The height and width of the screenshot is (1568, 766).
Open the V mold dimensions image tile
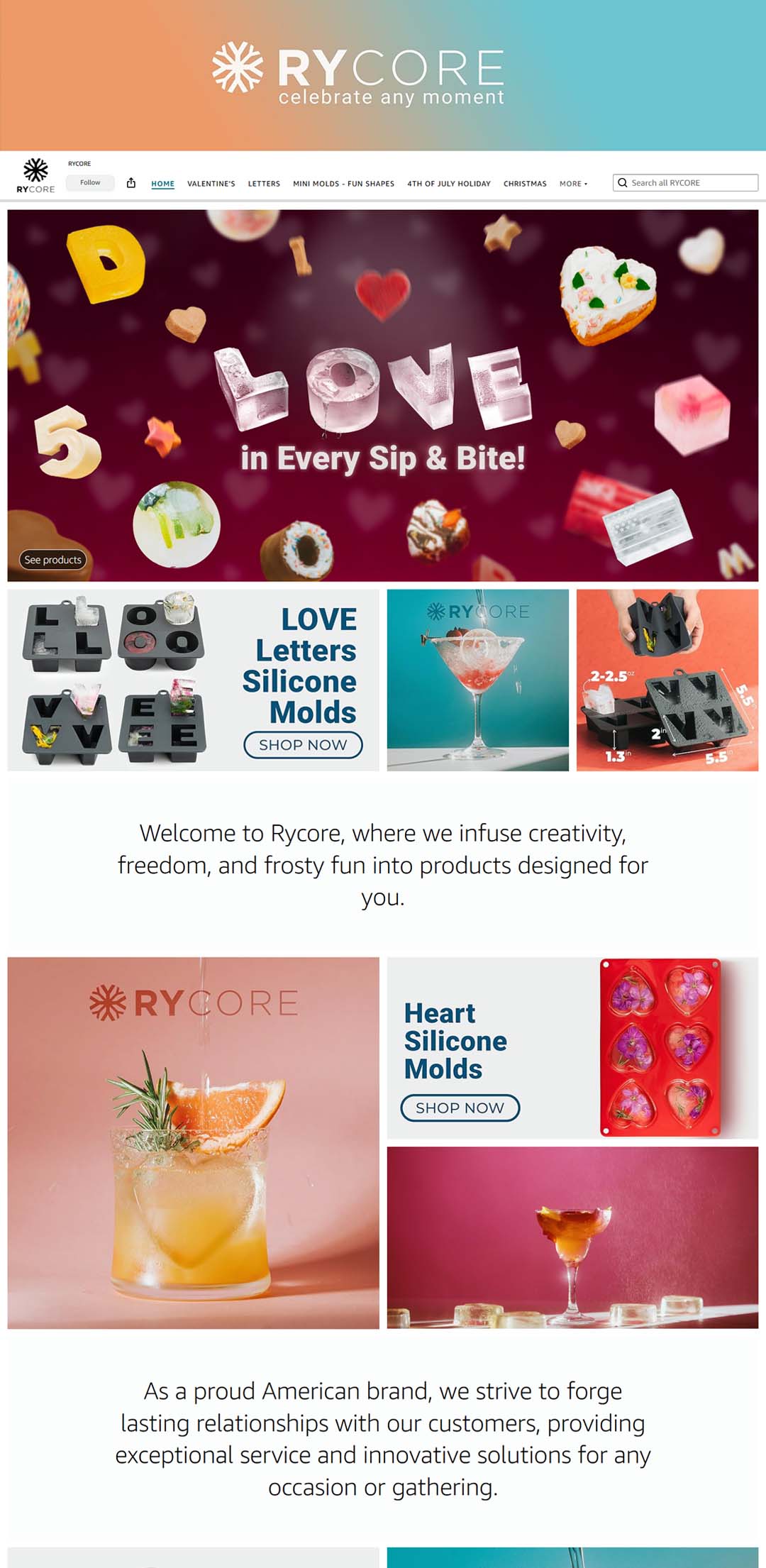(x=667, y=680)
